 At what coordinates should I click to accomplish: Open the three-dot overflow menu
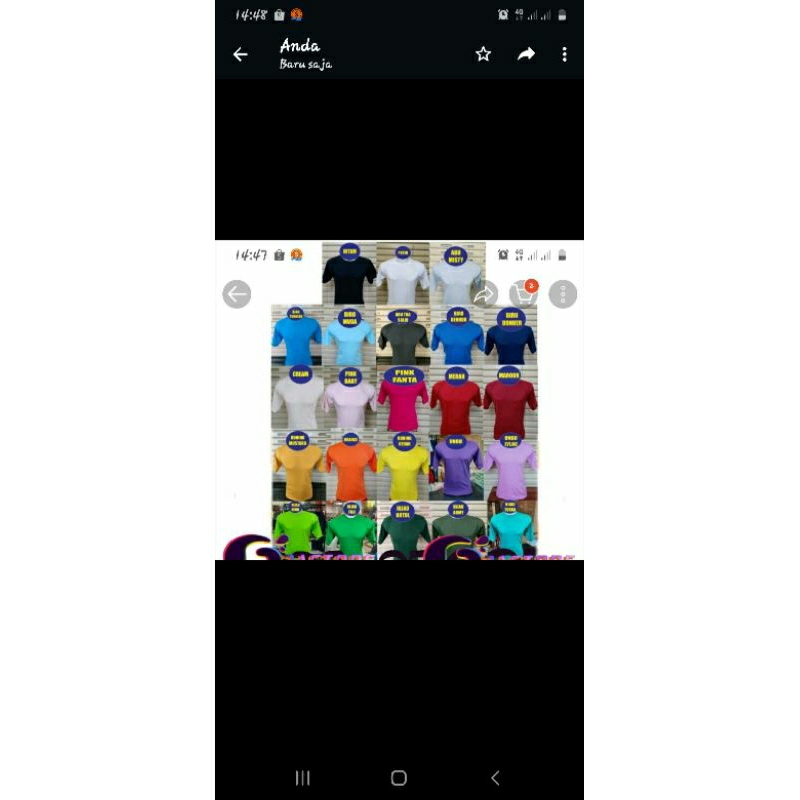[x=564, y=55]
